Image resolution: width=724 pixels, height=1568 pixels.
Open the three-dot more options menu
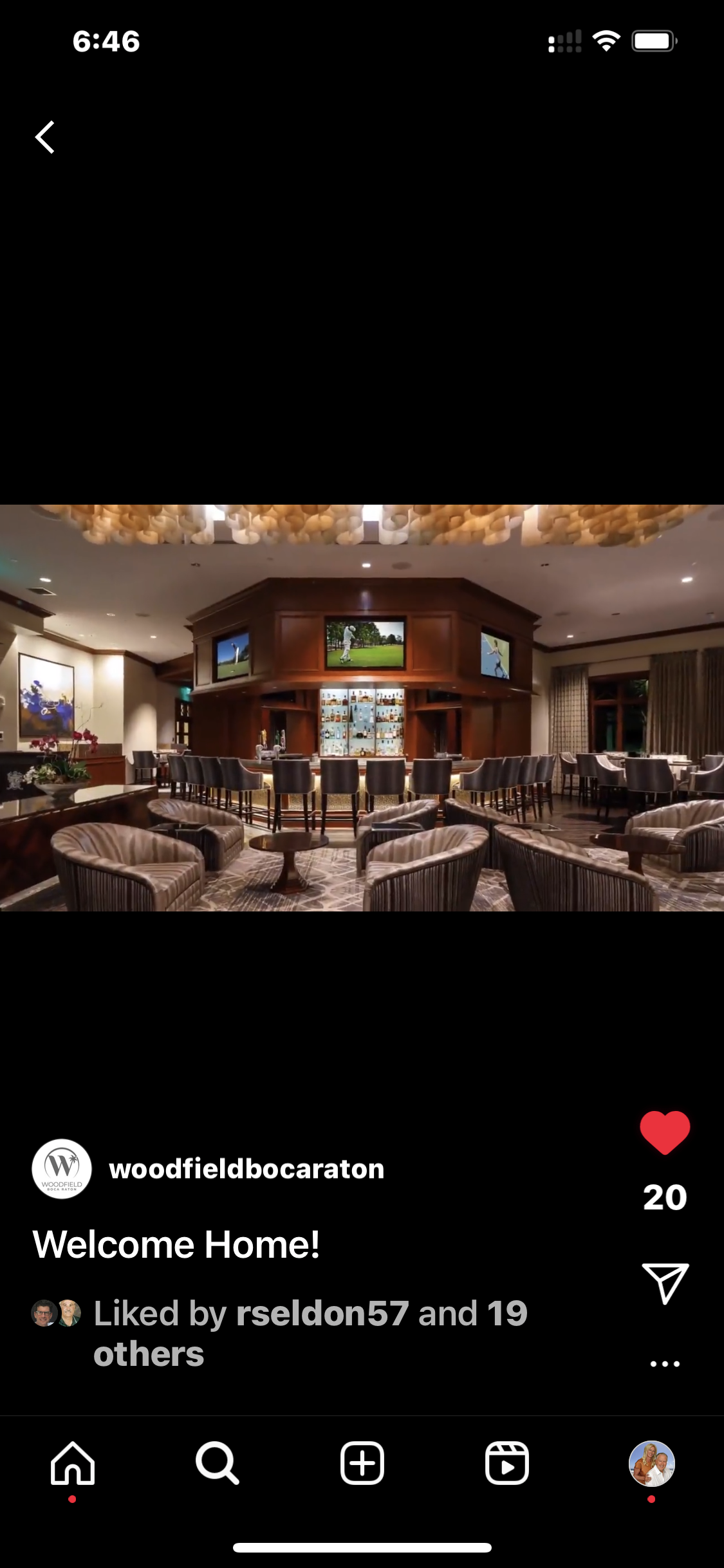tap(665, 1363)
